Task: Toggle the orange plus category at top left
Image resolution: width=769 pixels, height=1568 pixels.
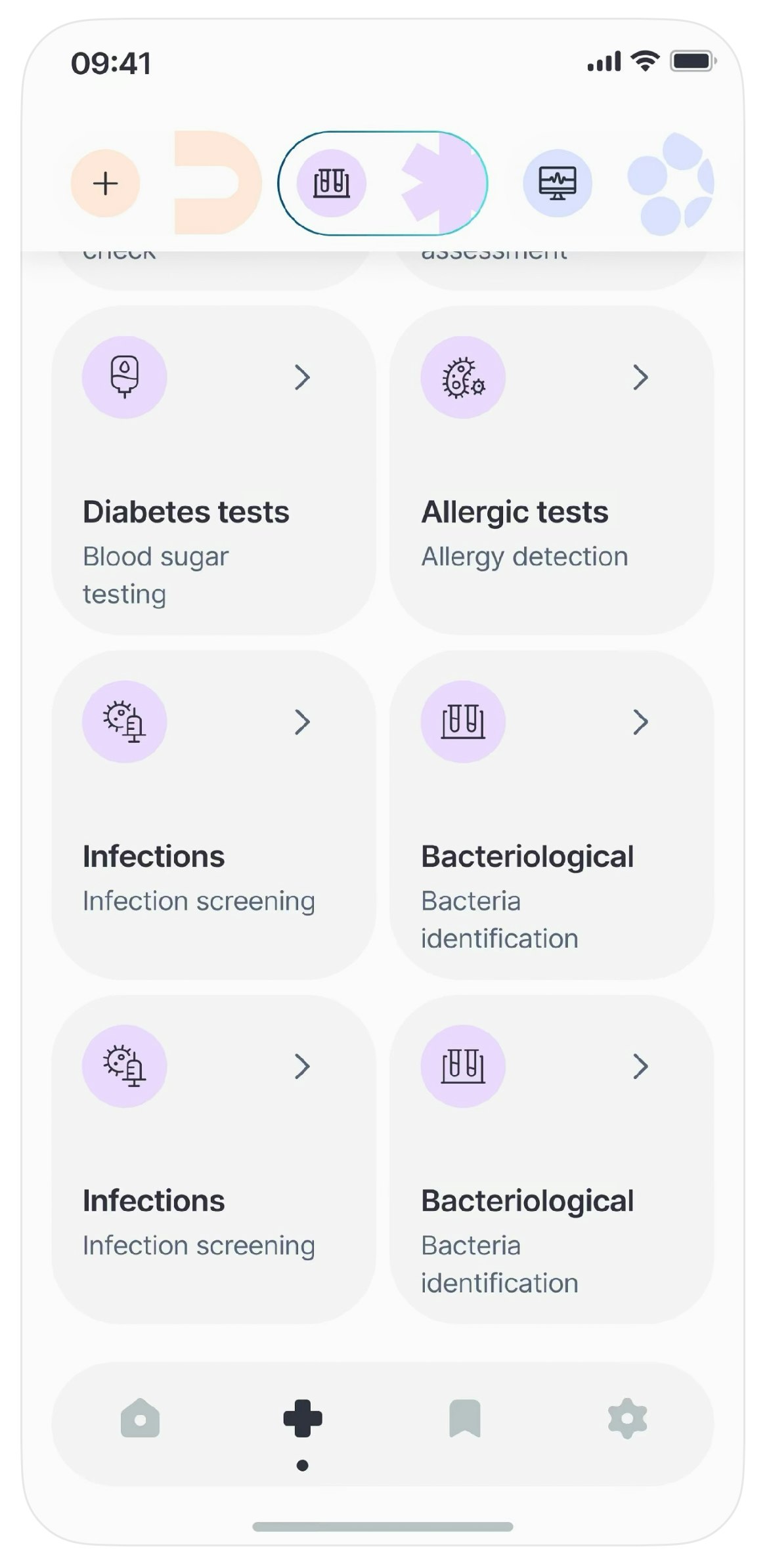Action: click(106, 184)
